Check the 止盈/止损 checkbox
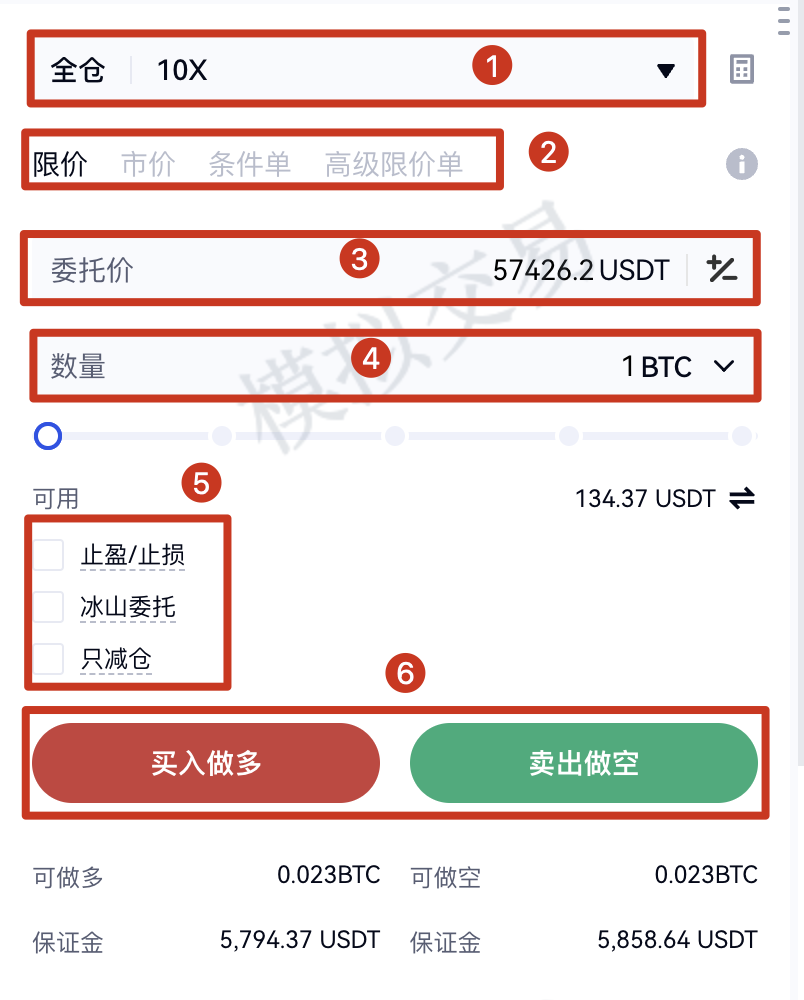 click(x=48, y=555)
